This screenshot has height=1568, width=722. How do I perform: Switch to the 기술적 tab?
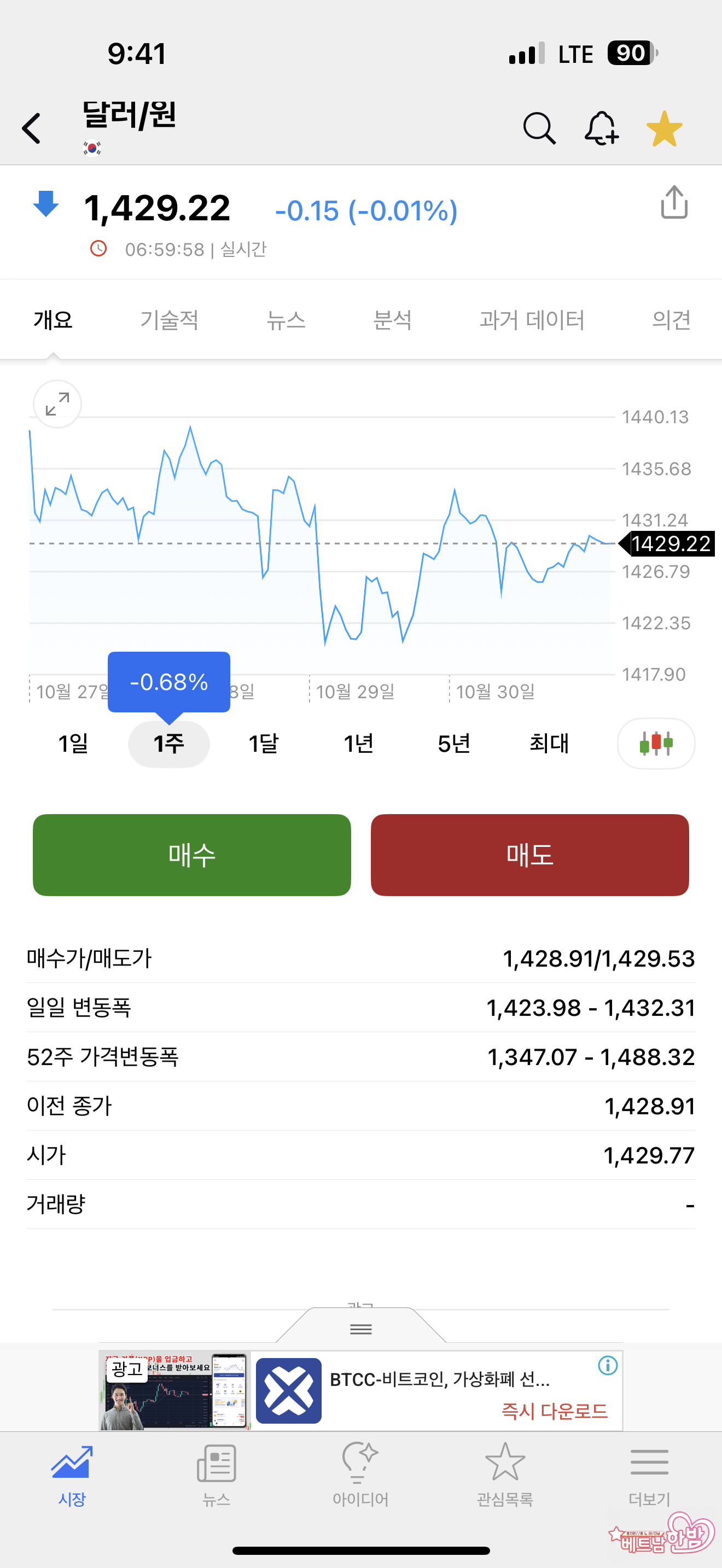pyautogui.click(x=169, y=320)
